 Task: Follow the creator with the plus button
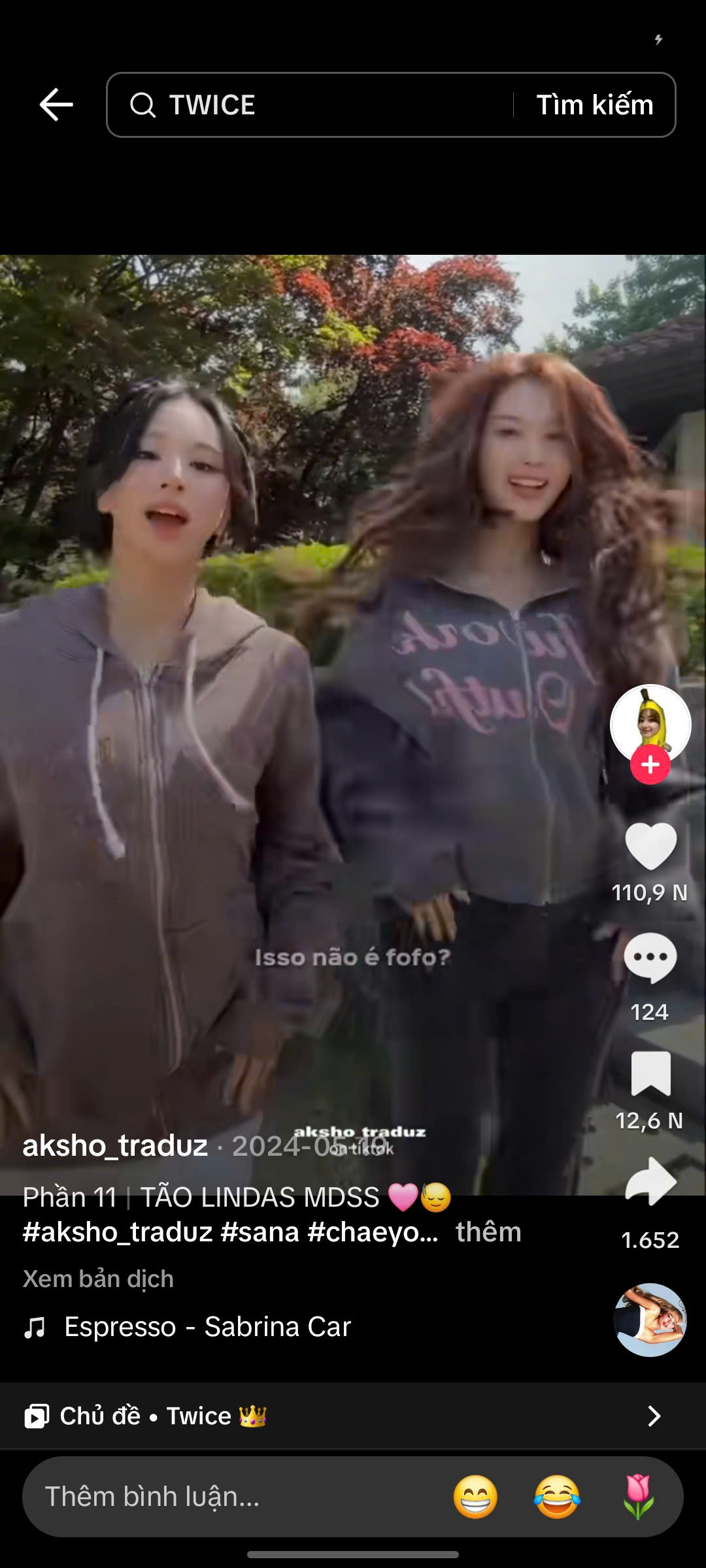650,764
